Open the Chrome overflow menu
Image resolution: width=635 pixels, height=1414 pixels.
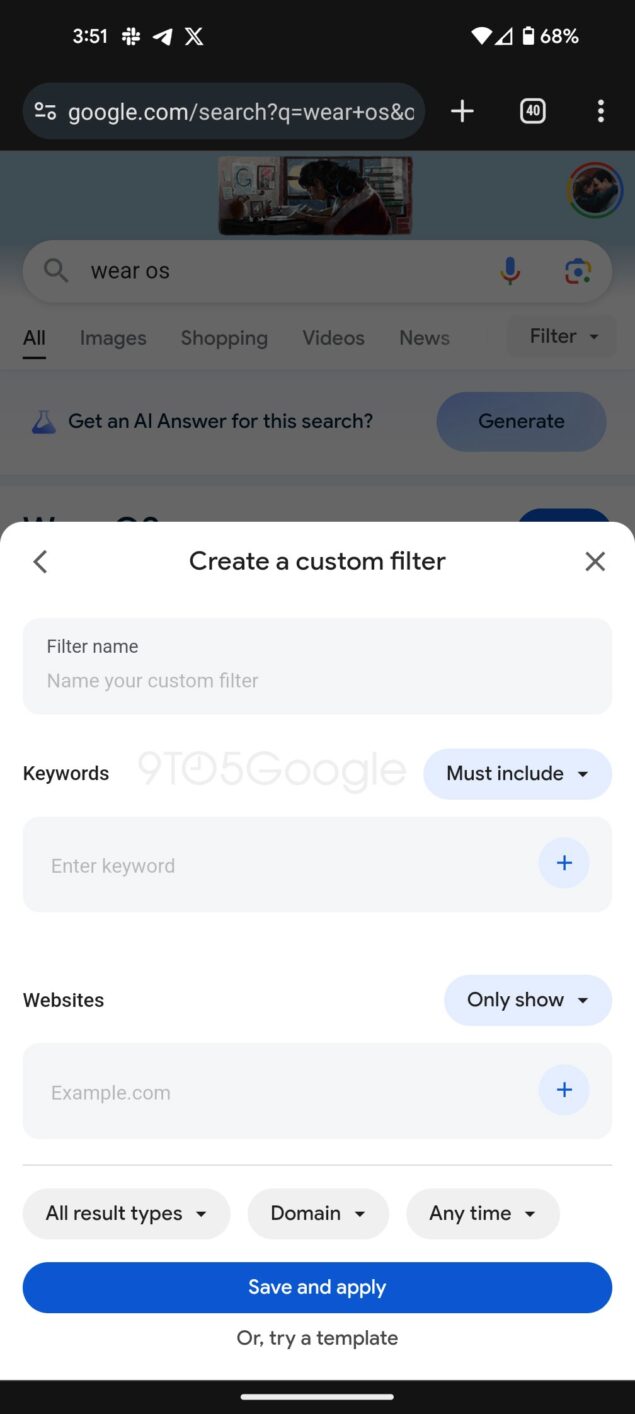click(x=600, y=111)
